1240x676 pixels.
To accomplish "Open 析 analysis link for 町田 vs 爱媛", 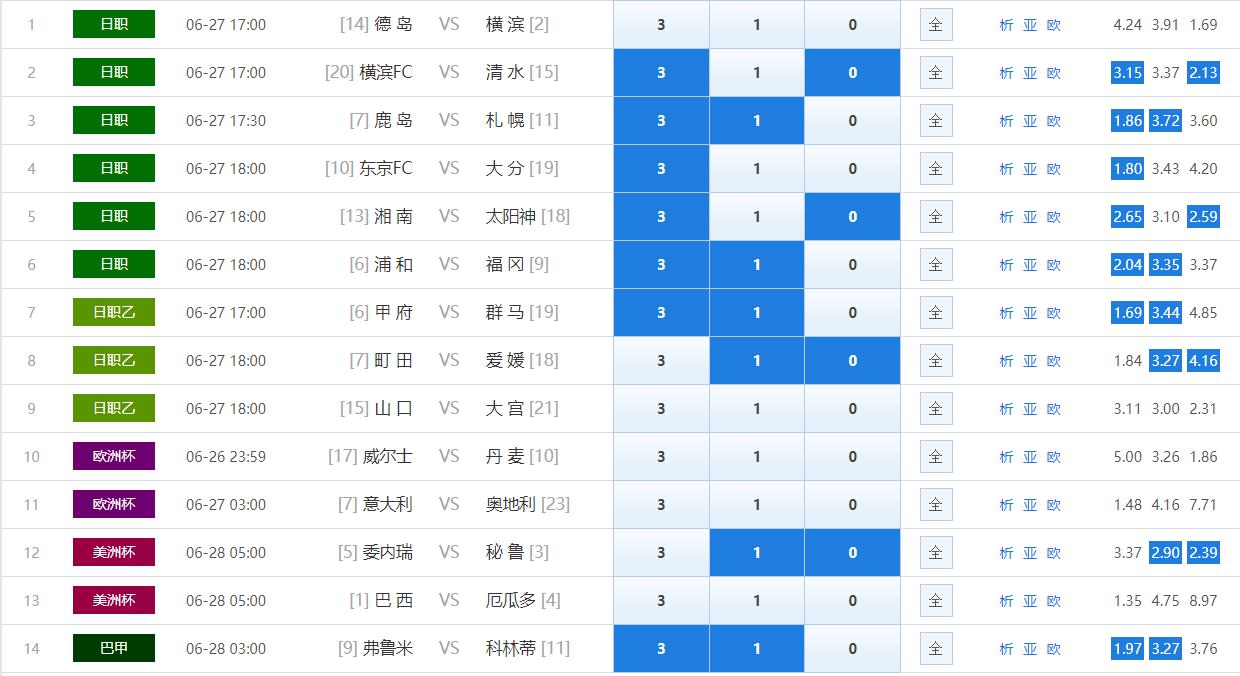I will (1006, 361).
